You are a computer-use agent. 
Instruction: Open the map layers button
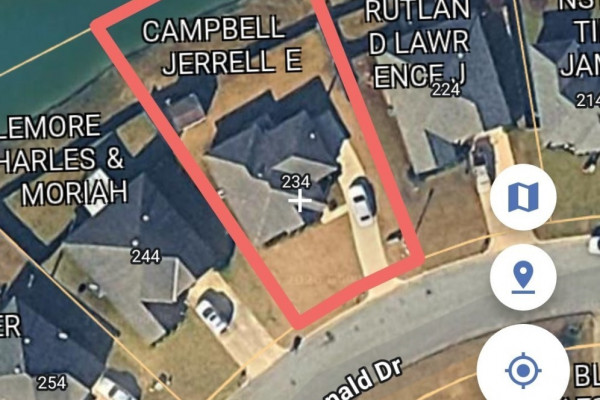[522, 197]
